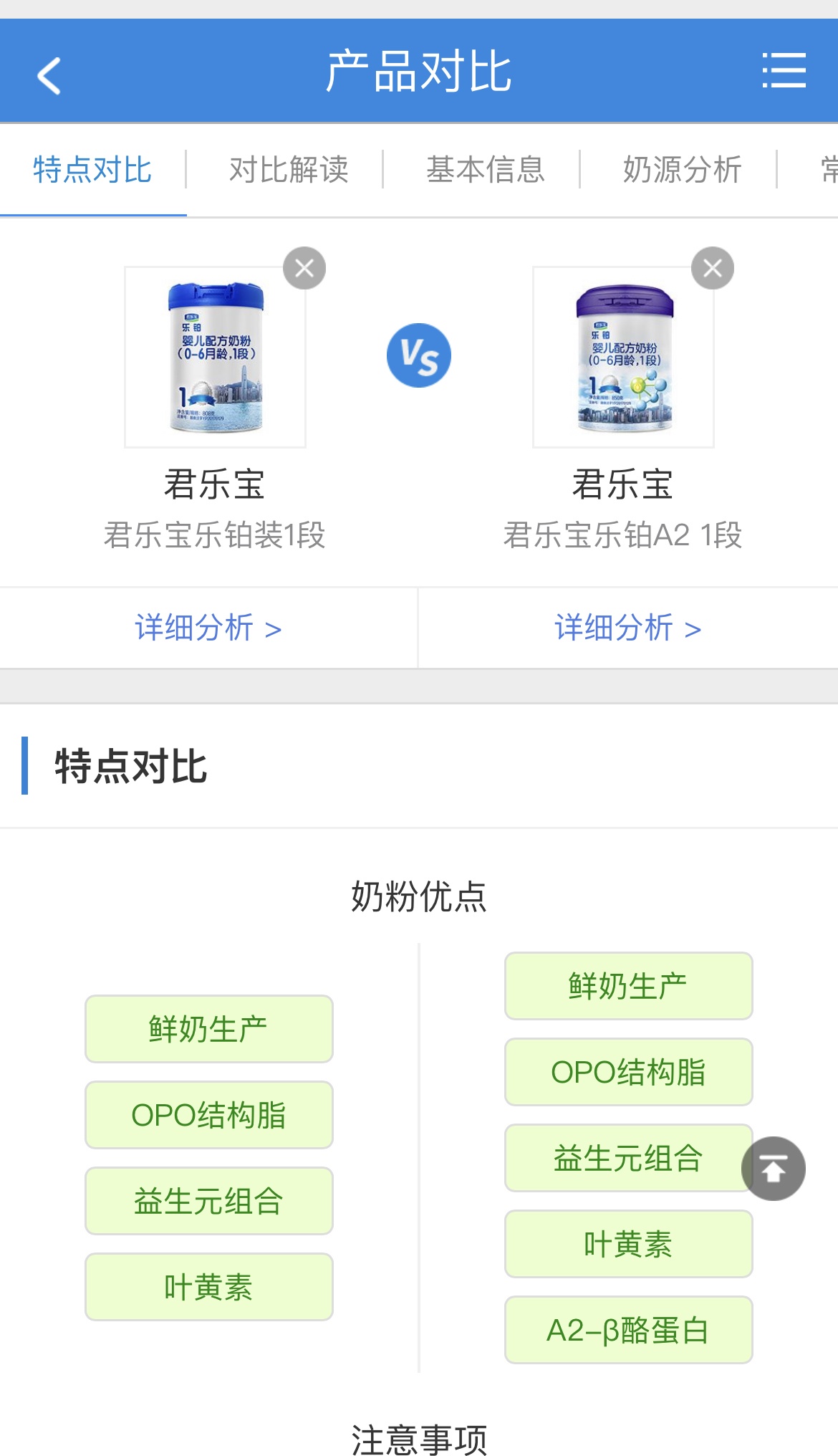View 详细分析 for 君乐宝乐铂装1段

[x=208, y=628]
